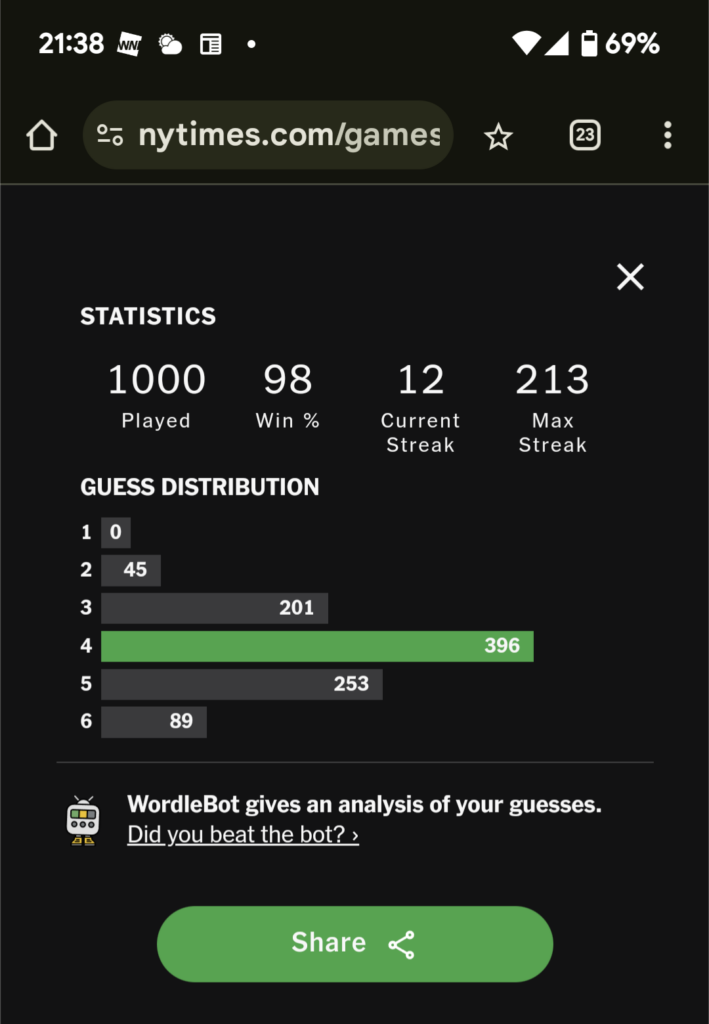Open the browser overflow menu
Image resolution: width=709 pixels, height=1024 pixels.
coord(667,135)
